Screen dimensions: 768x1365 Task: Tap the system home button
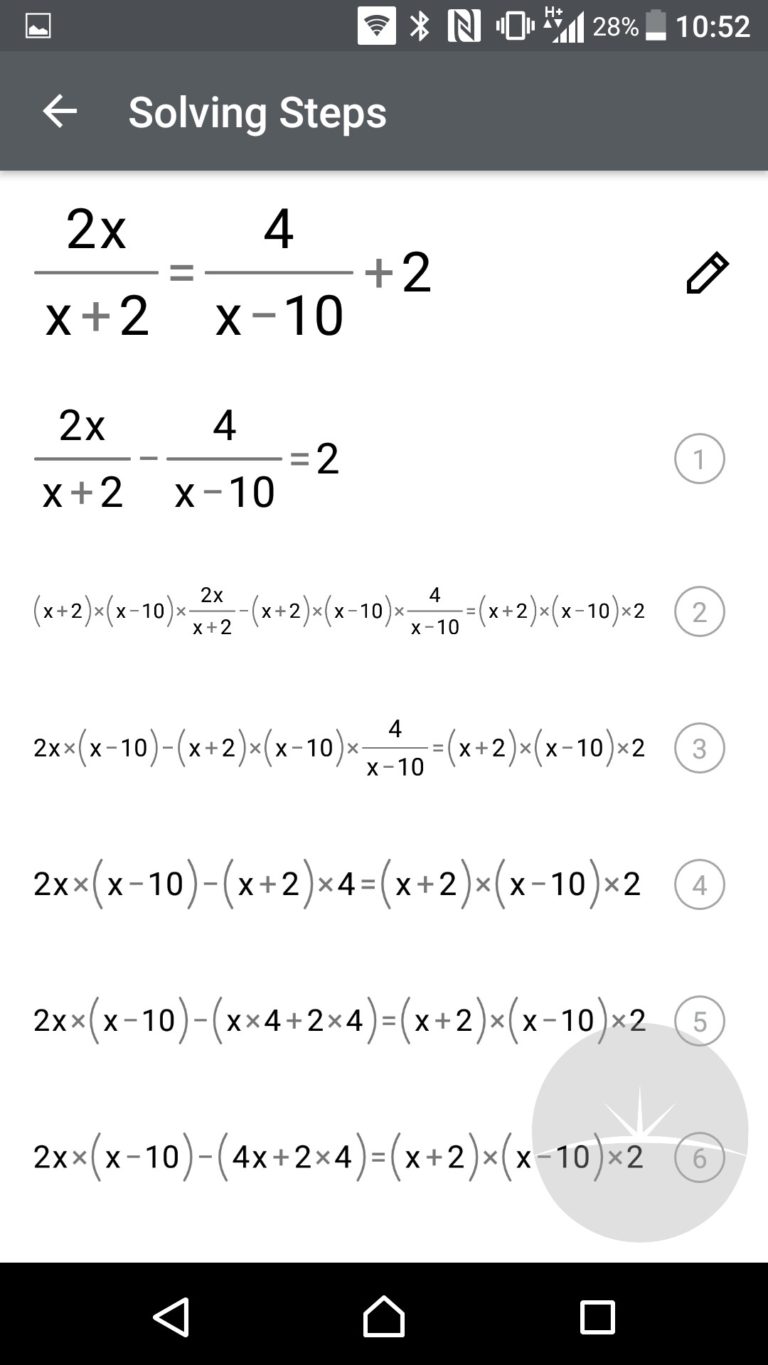tap(384, 1316)
